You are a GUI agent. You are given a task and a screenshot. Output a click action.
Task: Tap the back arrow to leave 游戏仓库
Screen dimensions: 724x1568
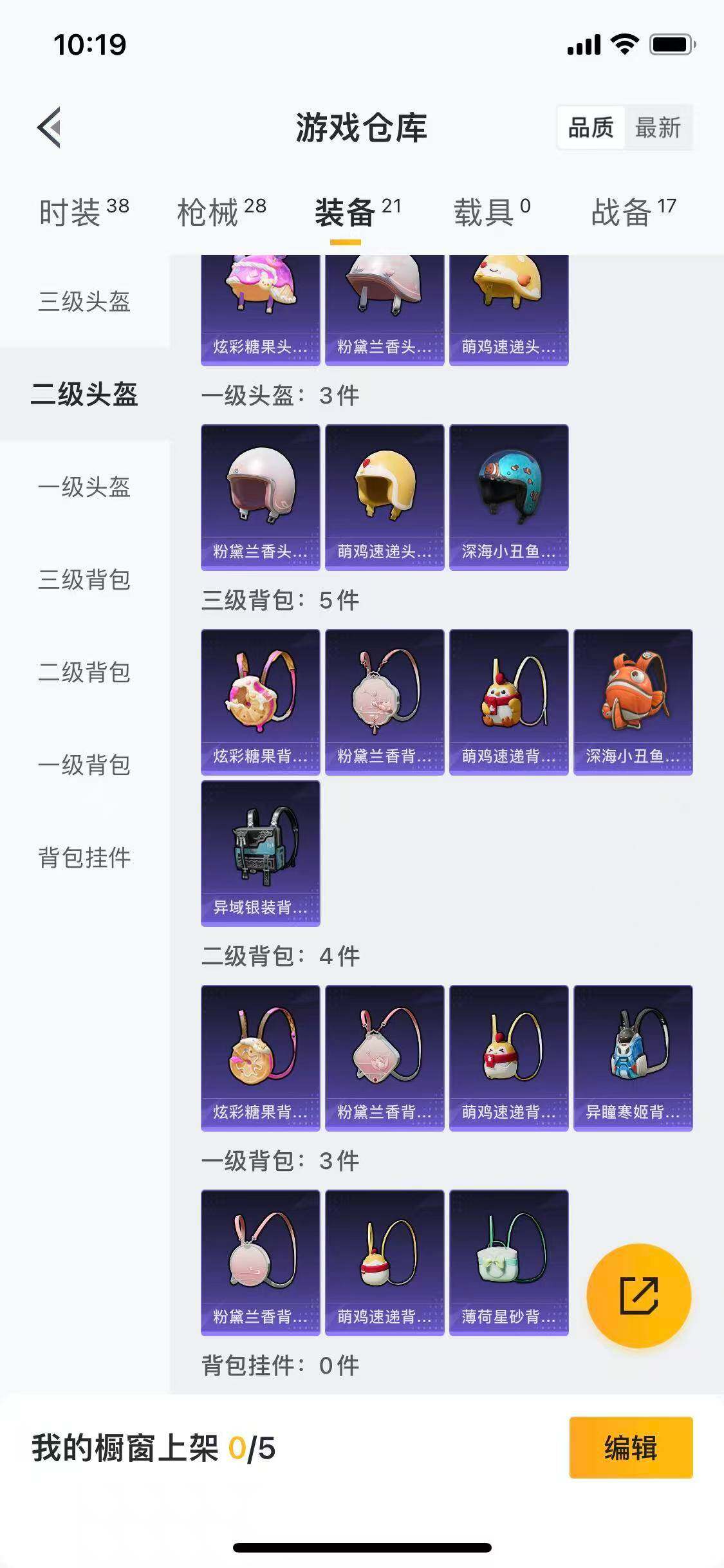click(x=48, y=127)
